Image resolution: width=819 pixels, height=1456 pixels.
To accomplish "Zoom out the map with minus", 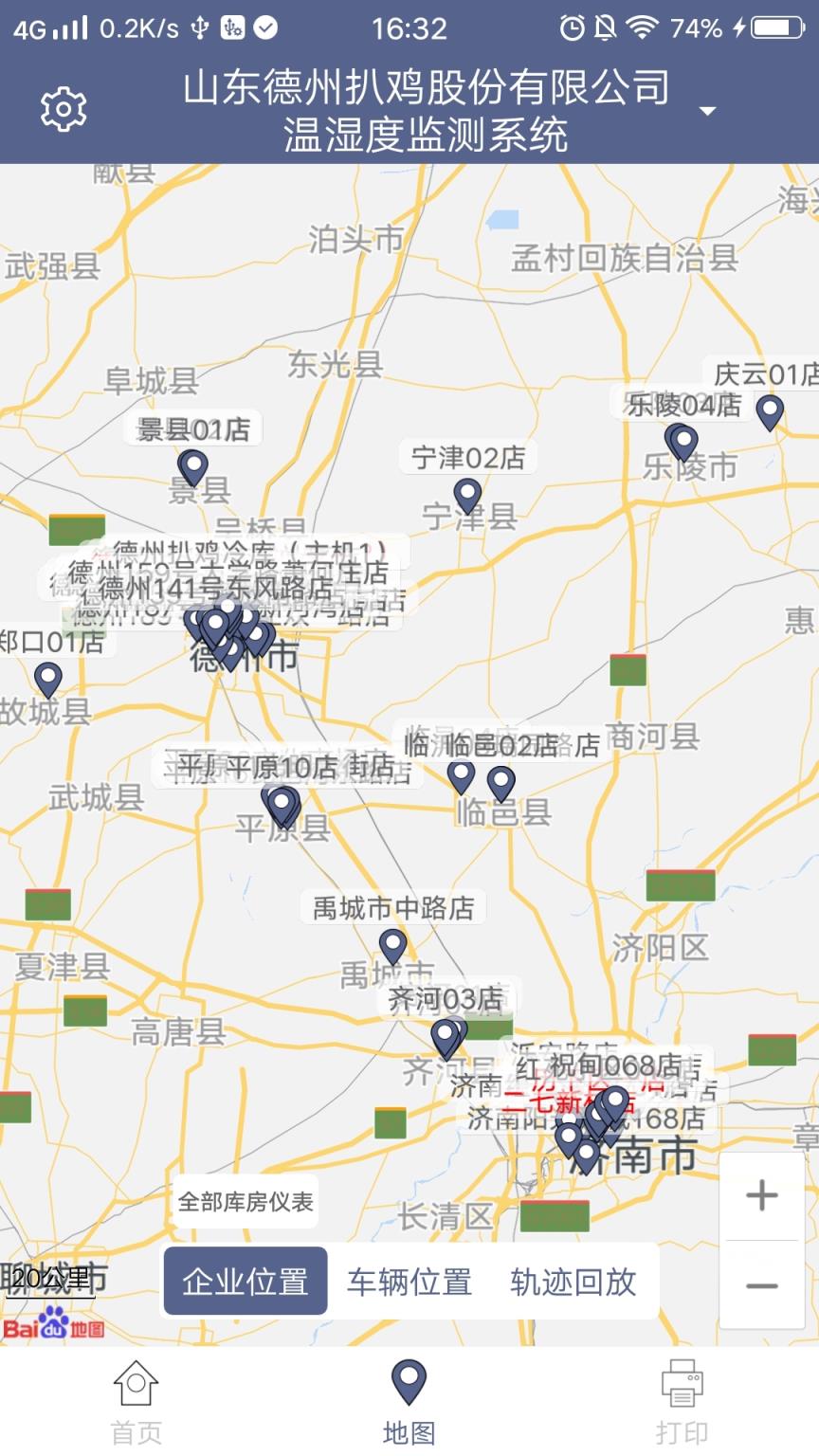I will coord(762,1285).
